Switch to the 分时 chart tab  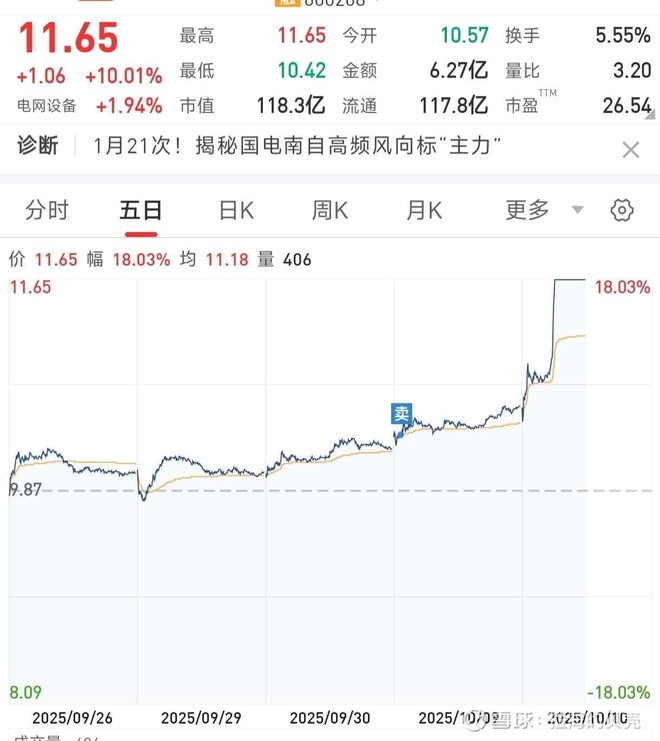pyautogui.click(x=47, y=210)
